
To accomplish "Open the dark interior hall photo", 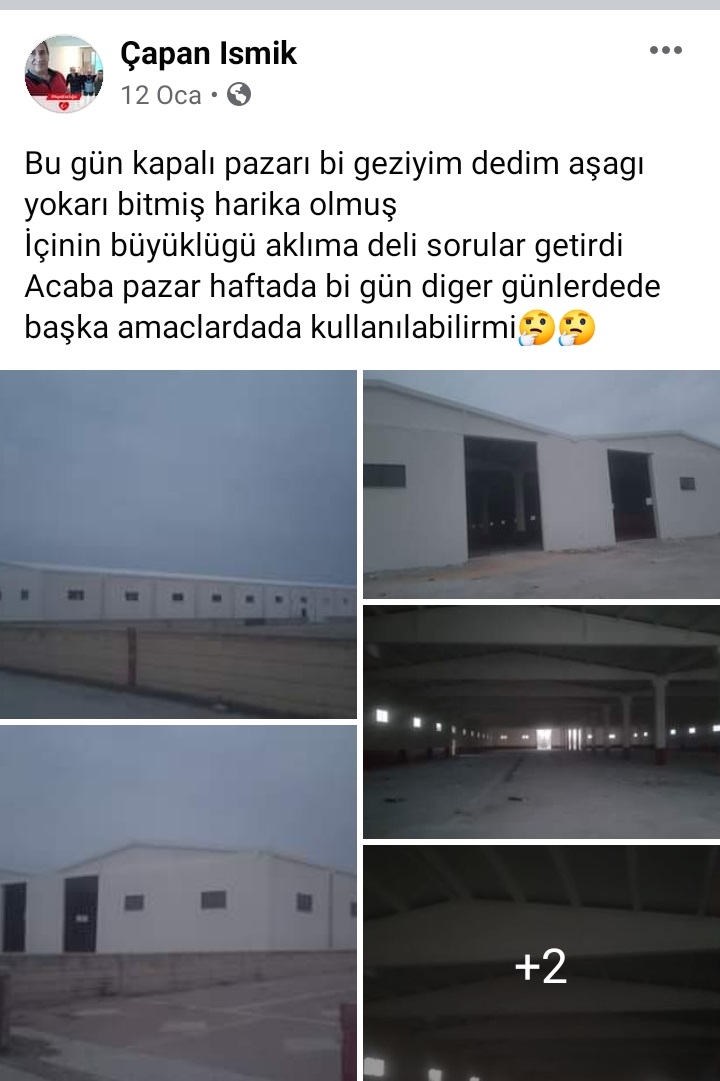I will 541,721.
